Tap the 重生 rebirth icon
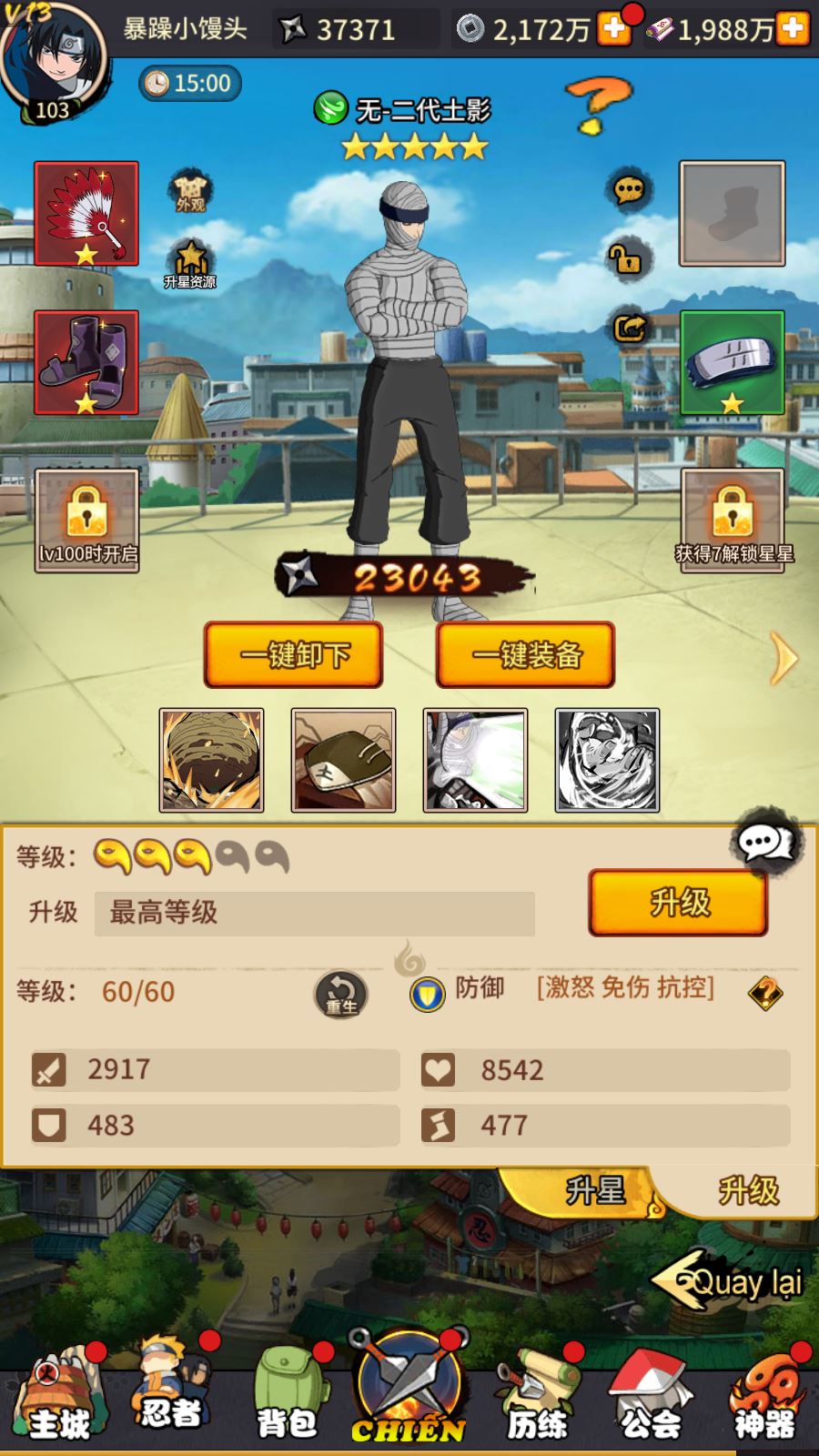The height and width of the screenshot is (1456, 819). 341,994
